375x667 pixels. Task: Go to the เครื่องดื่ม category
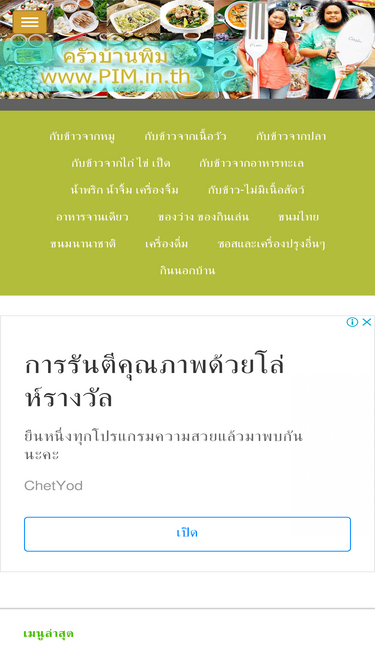click(166, 244)
